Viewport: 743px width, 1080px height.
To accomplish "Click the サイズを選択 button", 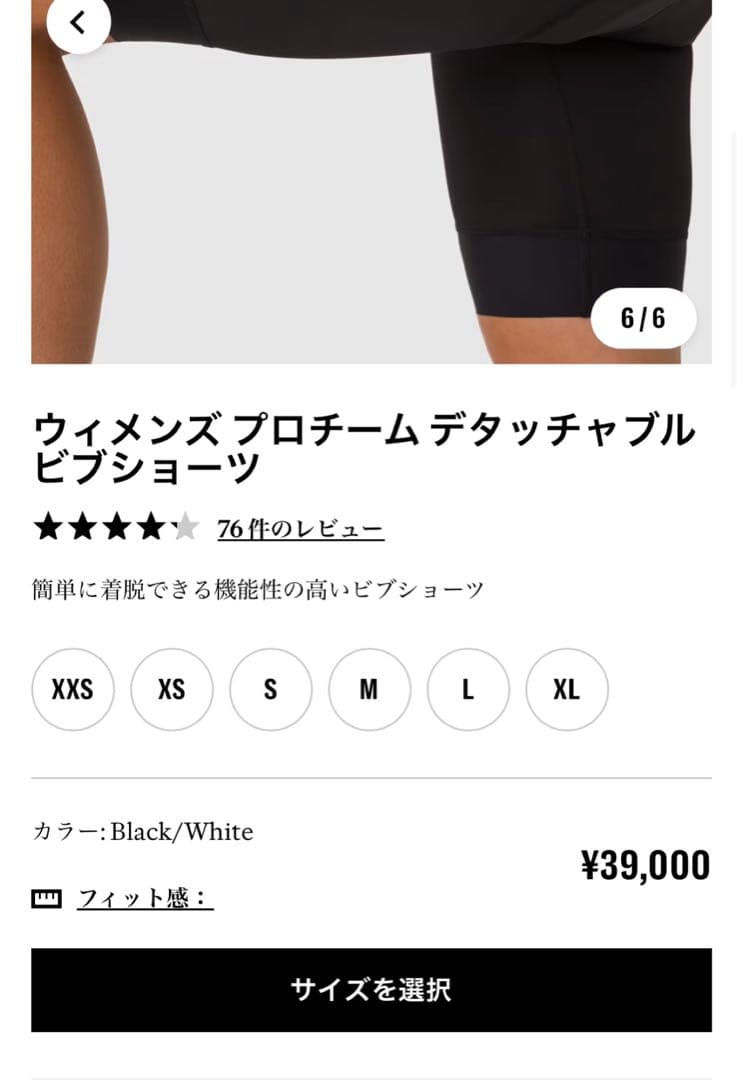I will [x=371, y=990].
